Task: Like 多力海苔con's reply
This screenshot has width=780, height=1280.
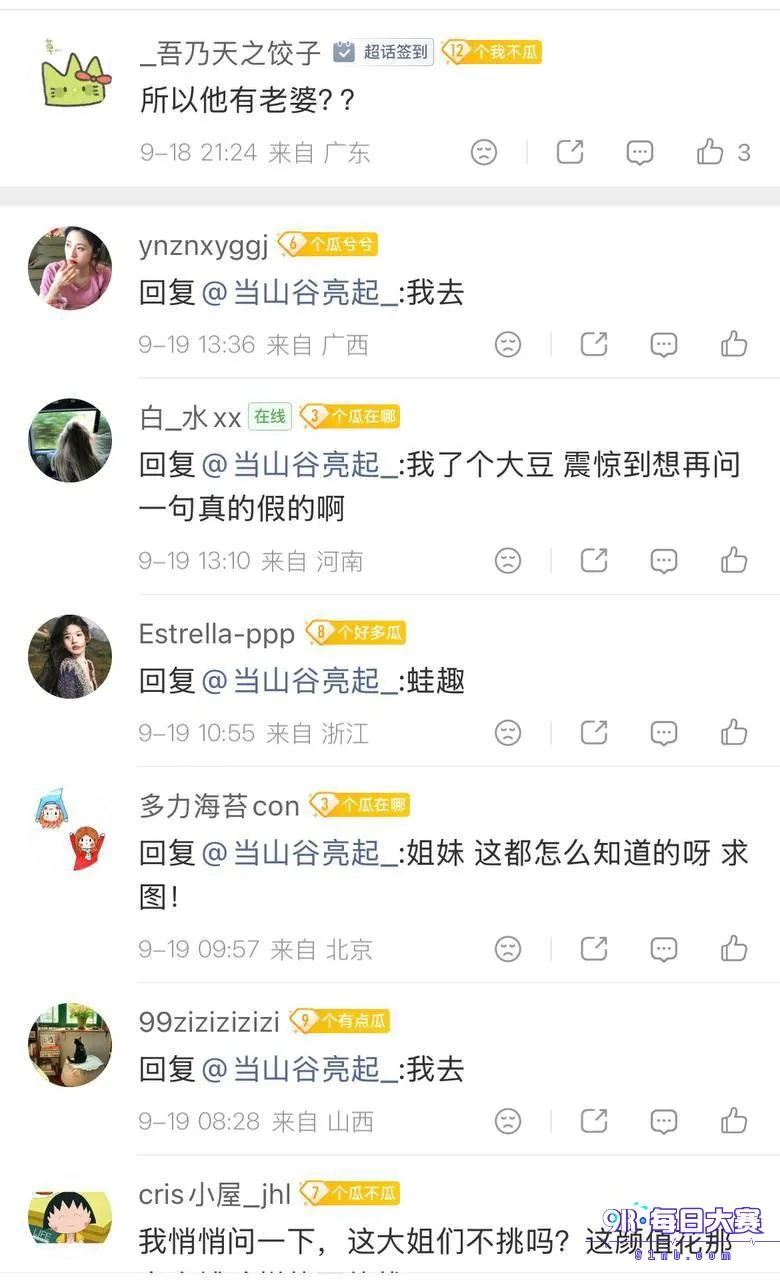Action: point(734,948)
